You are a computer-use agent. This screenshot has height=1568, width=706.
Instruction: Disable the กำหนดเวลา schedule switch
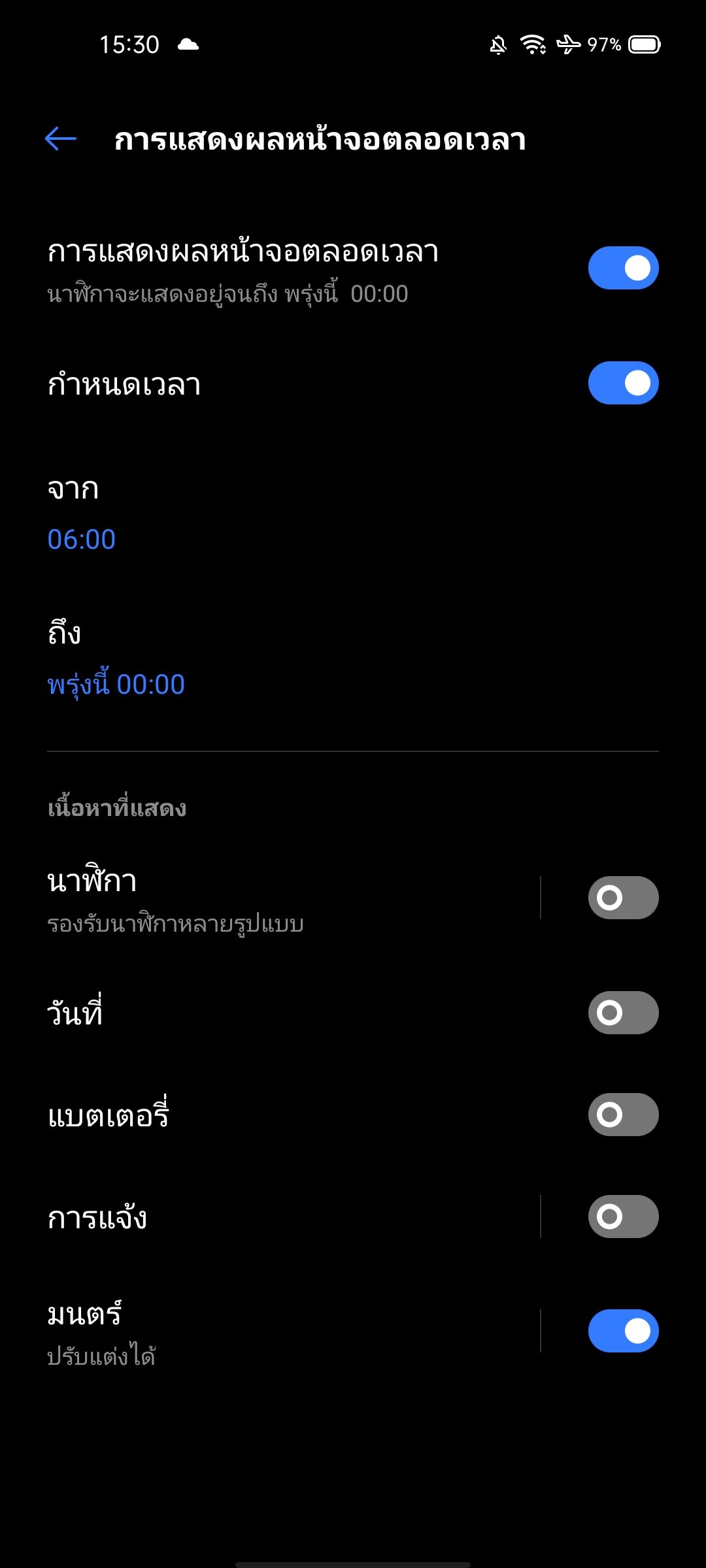click(x=623, y=383)
